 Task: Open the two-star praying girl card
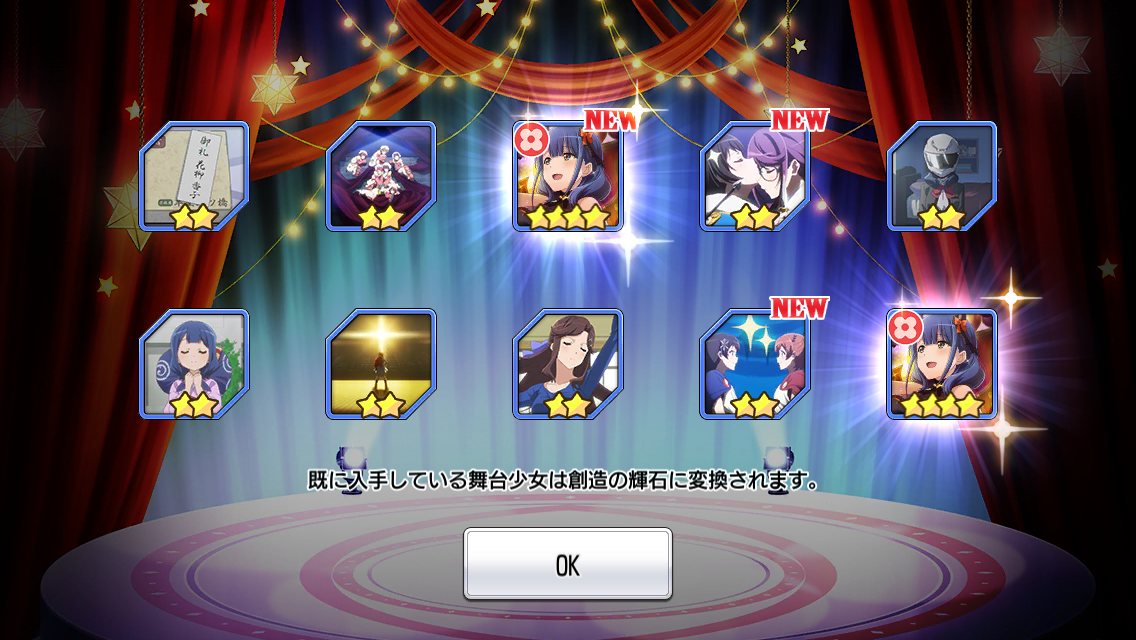(x=194, y=364)
